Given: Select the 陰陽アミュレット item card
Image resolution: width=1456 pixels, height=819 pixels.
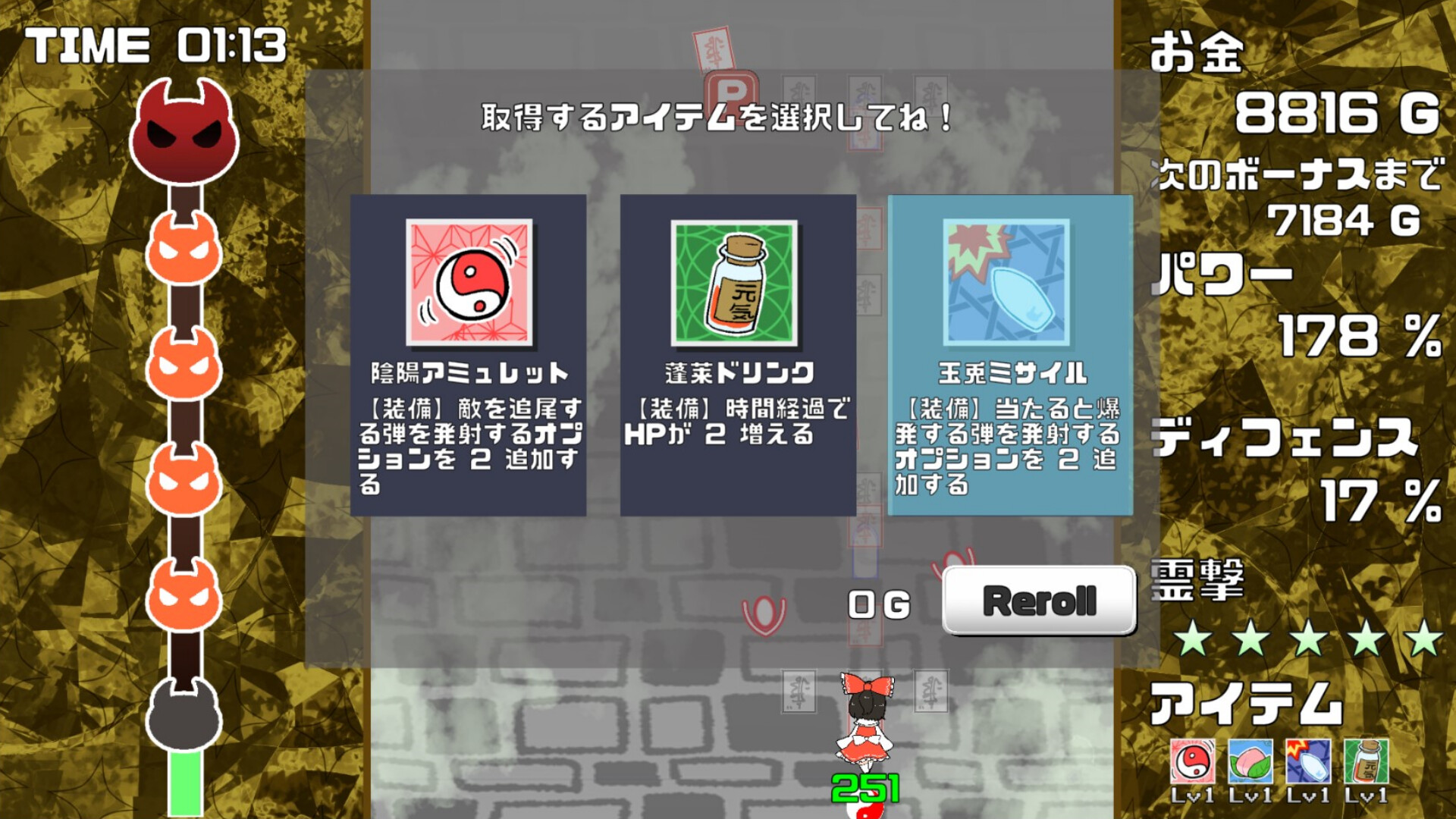Looking at the screenshot, I should click(468, 355).
